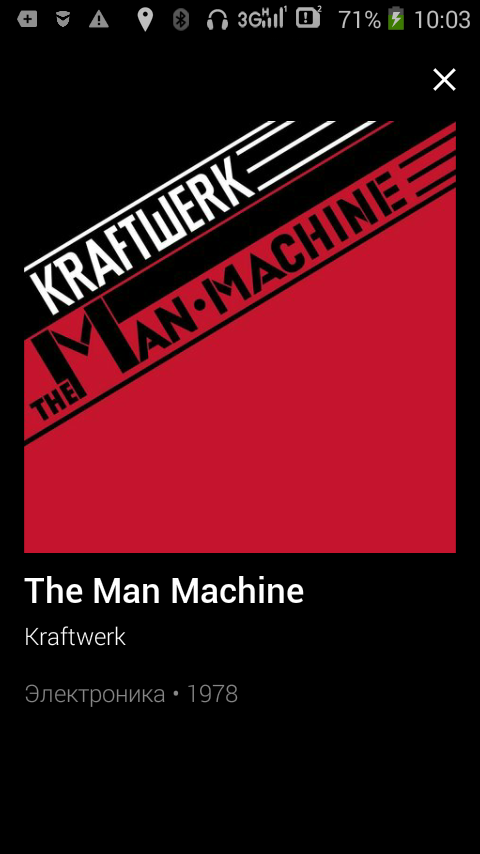
Task: Close the album info screen
Action: pyautogui.click(x=444, y=80)
